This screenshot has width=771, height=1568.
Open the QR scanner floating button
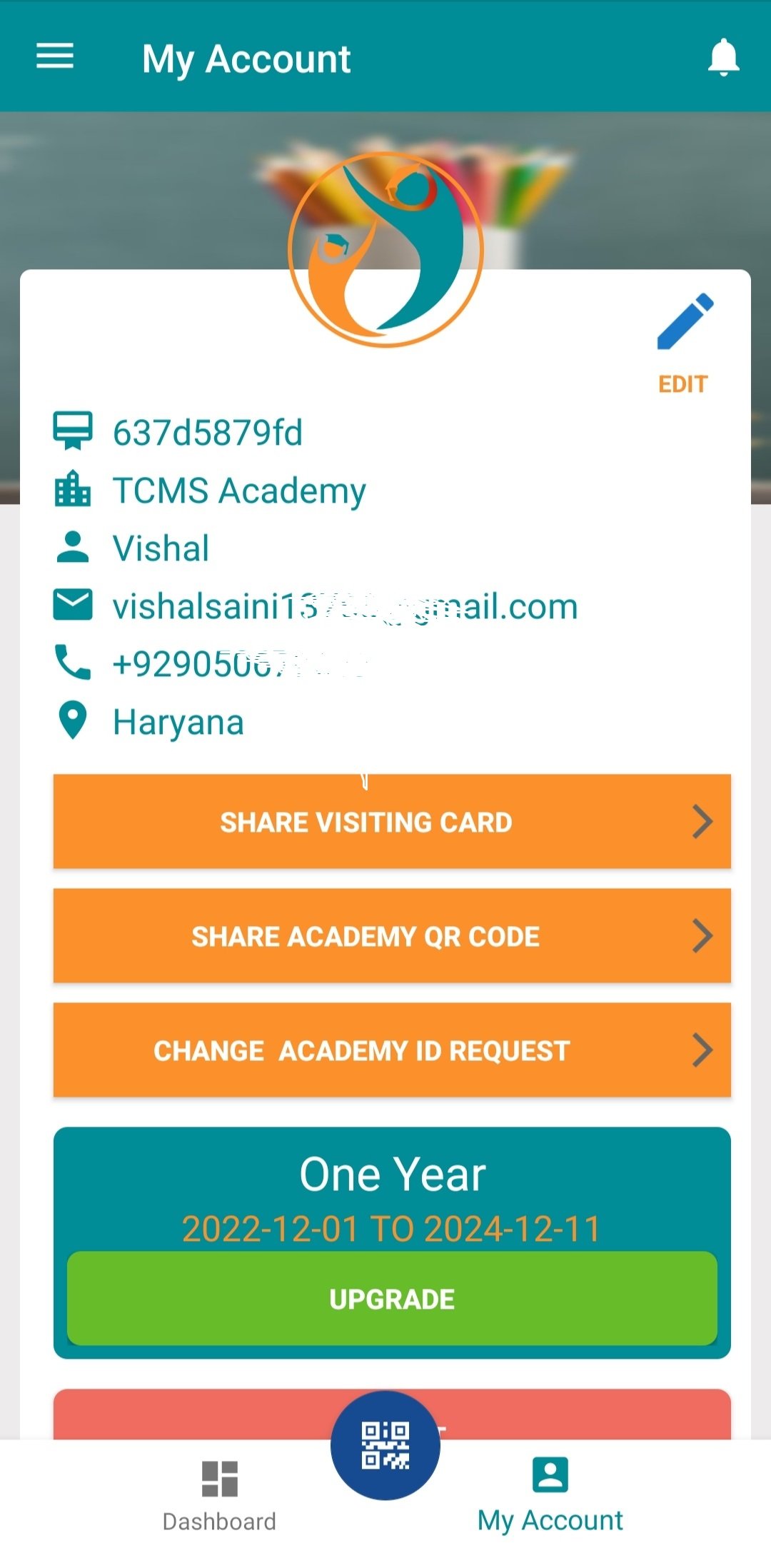[x=385, y=1445]
